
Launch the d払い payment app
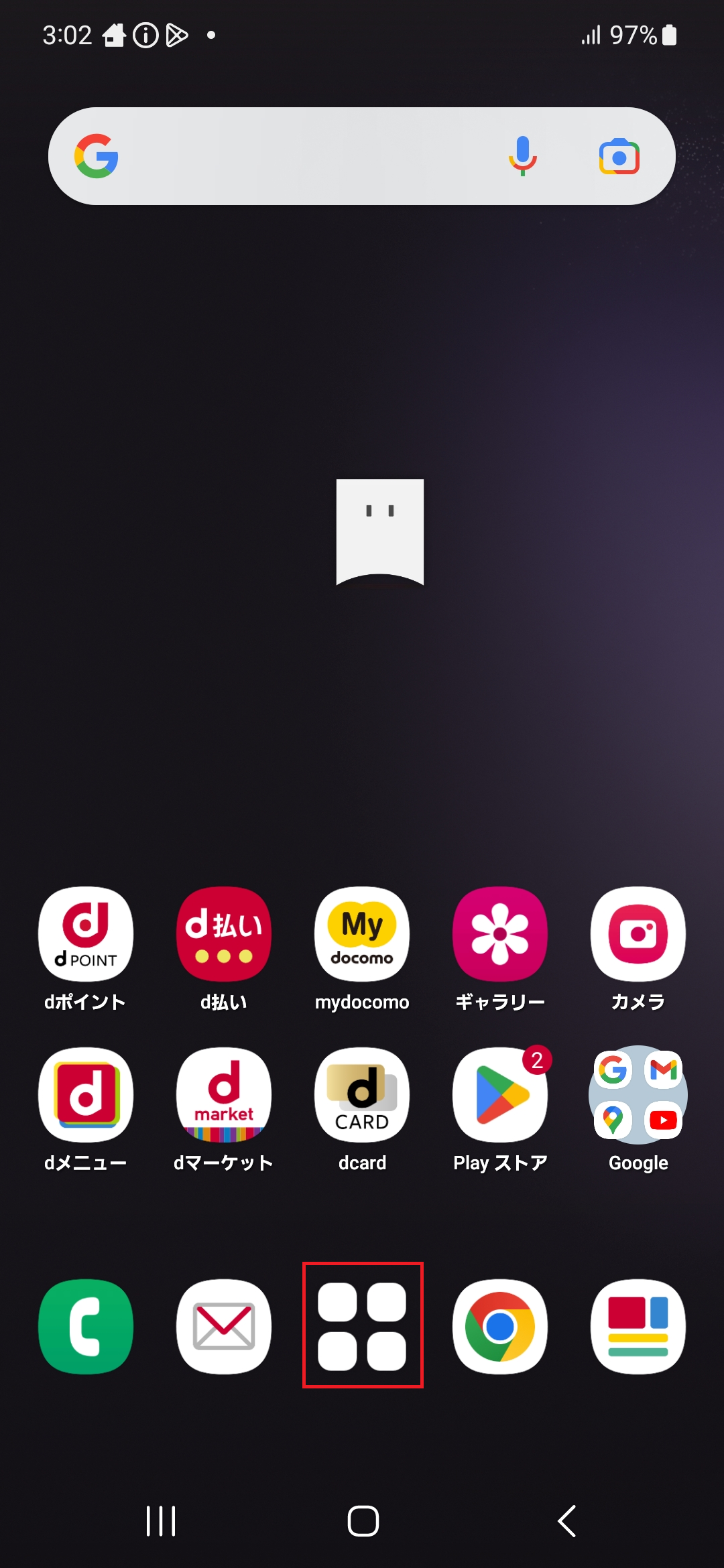click(x=224, y=934)
